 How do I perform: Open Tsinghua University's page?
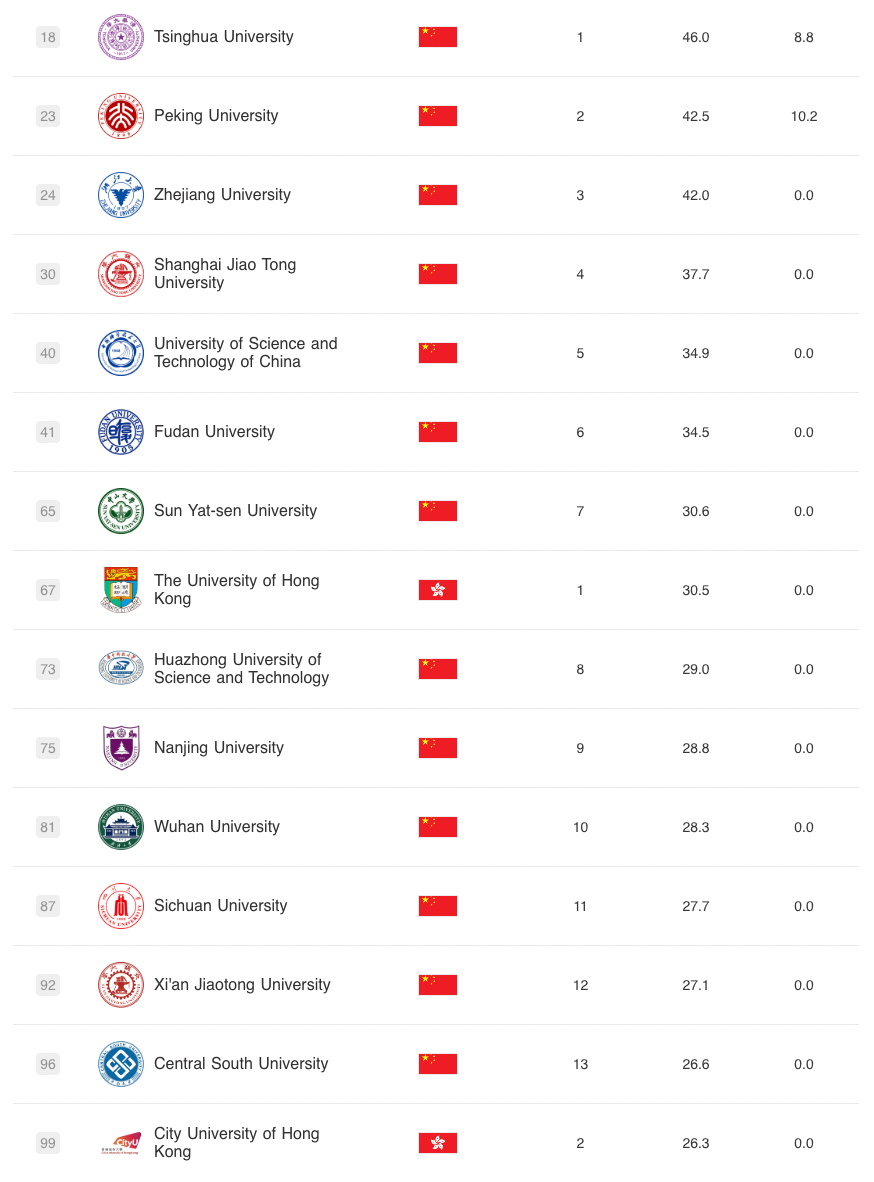tap(223, 37)
